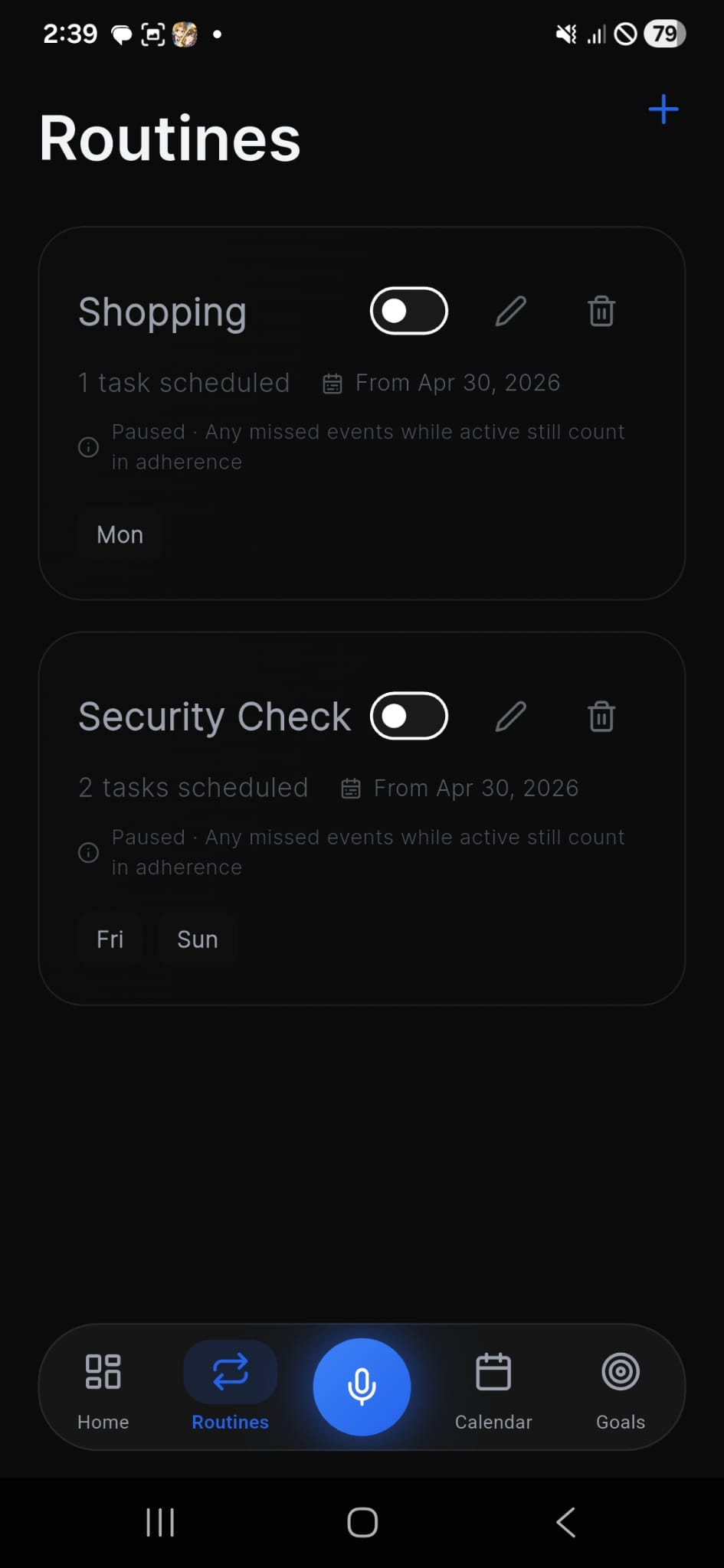
Task: Add a new routine with the plus icon
Action: click(x=663, y=109)
